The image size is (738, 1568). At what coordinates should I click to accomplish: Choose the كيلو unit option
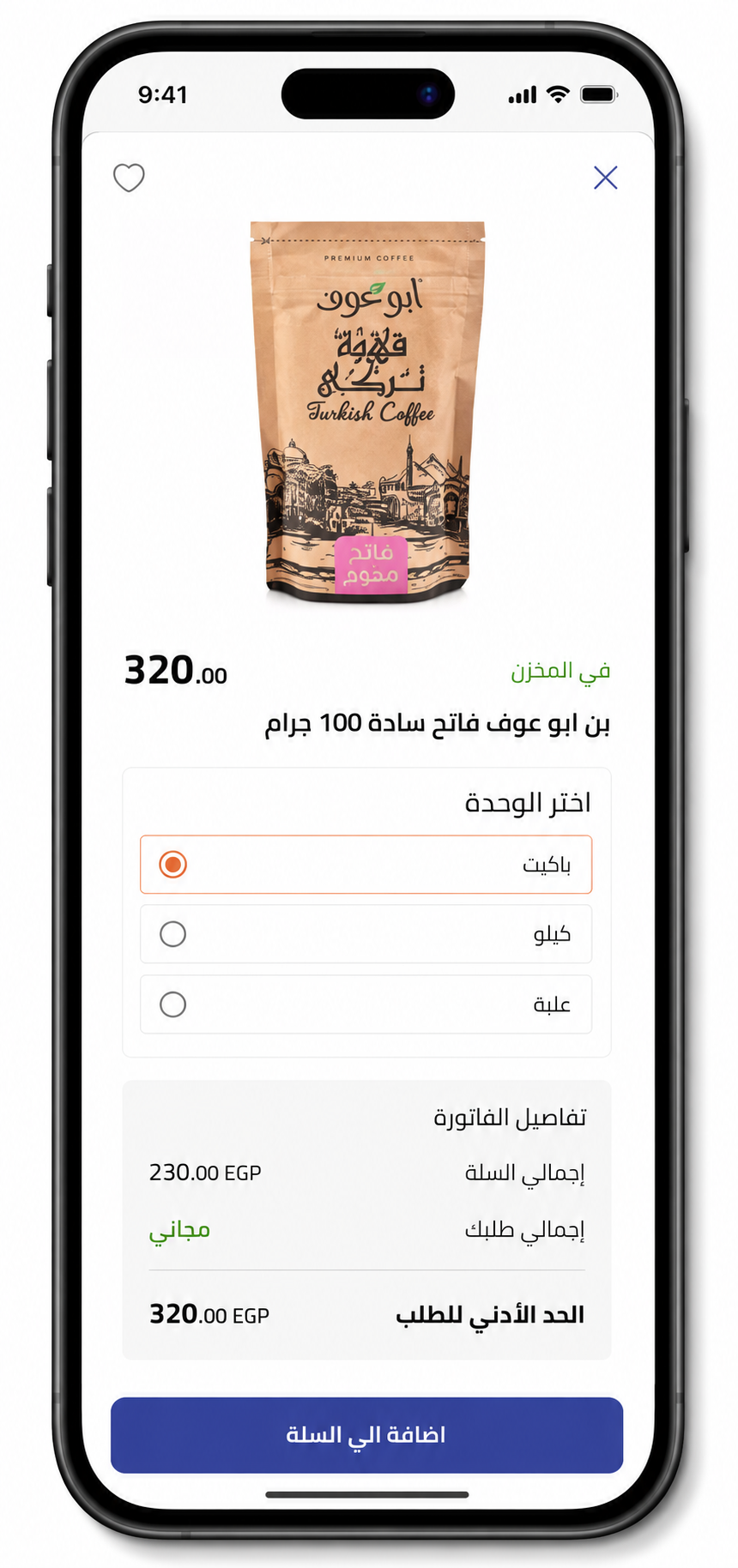[x=366, y=934]
